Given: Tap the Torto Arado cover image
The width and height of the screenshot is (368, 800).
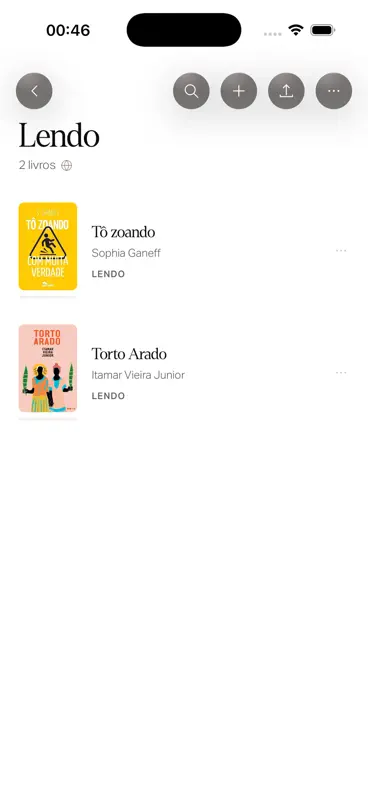Looking at the screenshot, I should [48, 368].
